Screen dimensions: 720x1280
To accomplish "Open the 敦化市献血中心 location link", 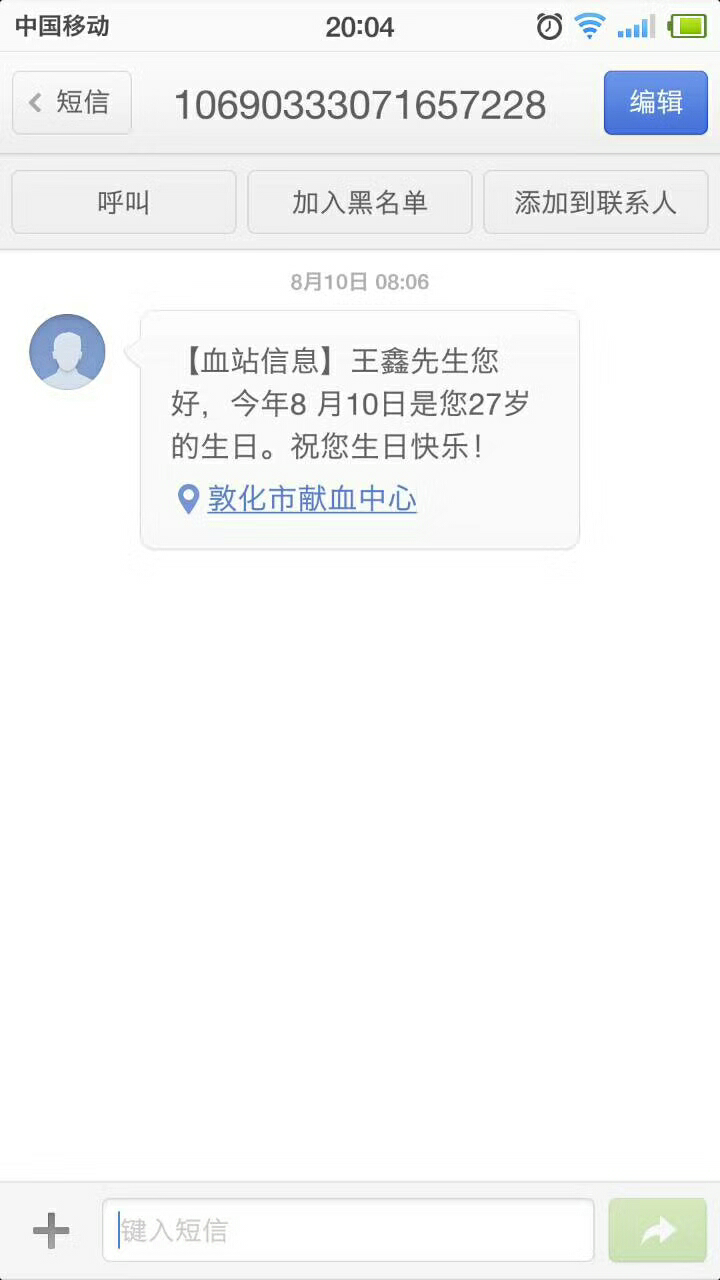I will [x=297, y=498].
